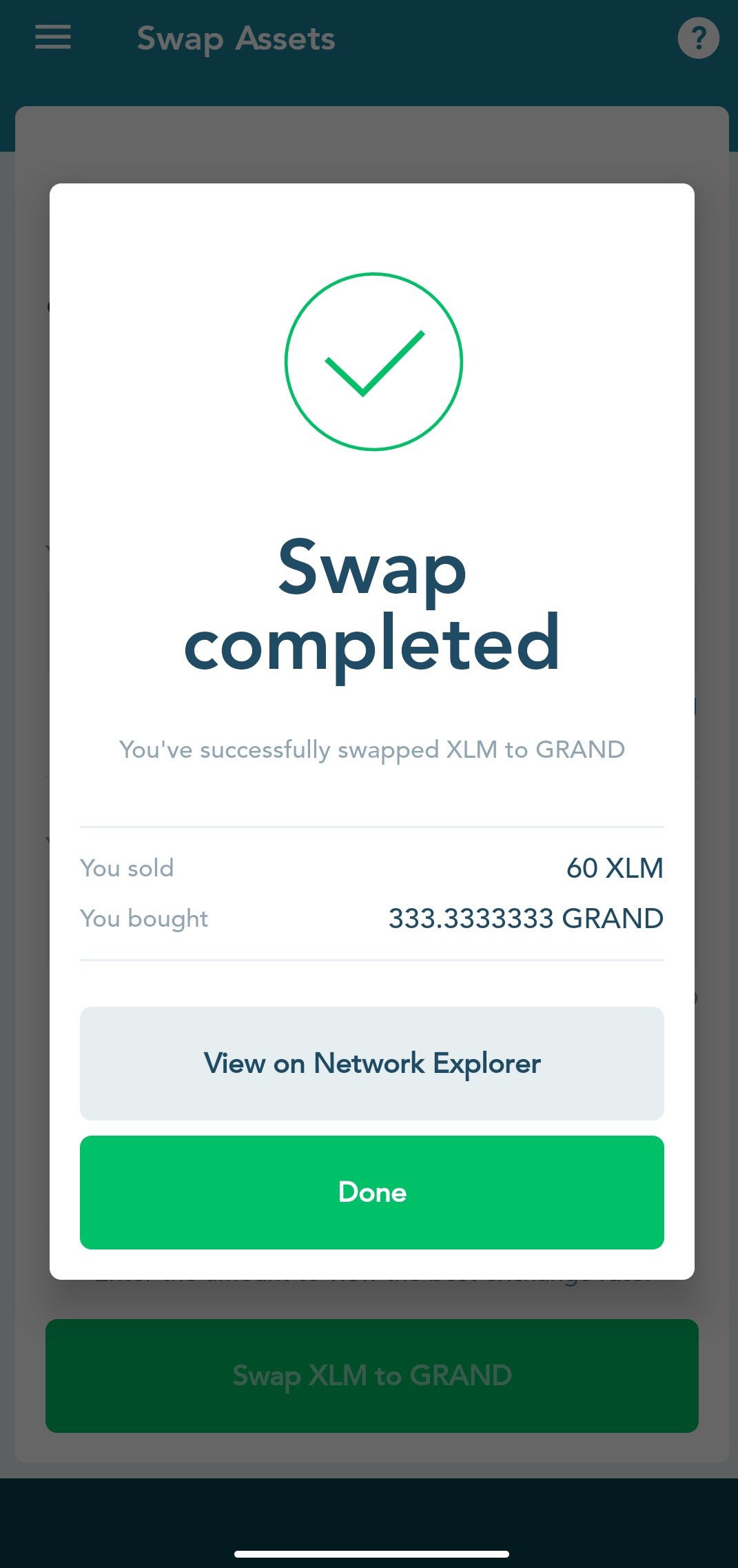738x1568 pixels.
Task: View the swap on Network Explorer
Action: (x=371, y=1063)
